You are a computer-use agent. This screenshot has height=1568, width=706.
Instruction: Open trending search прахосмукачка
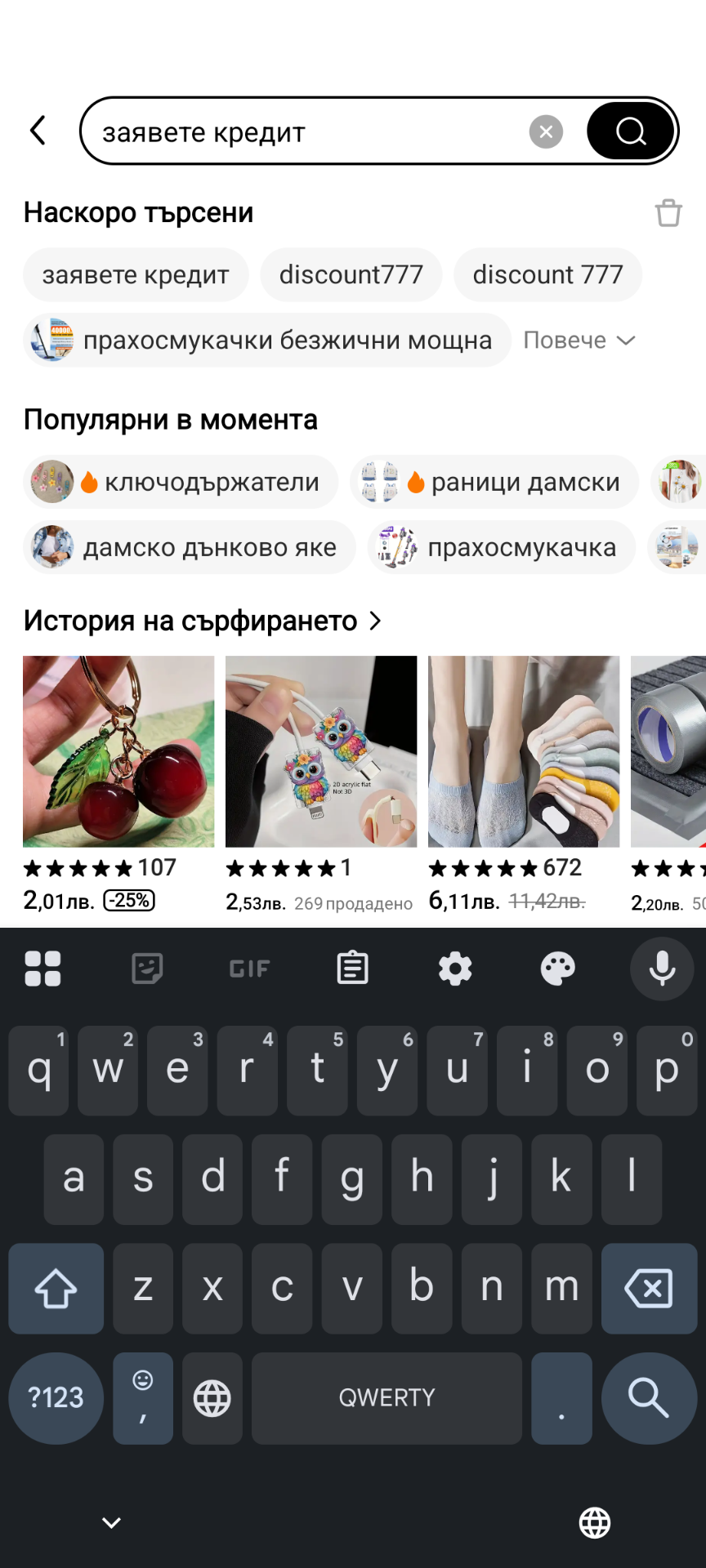coord(501,548)
